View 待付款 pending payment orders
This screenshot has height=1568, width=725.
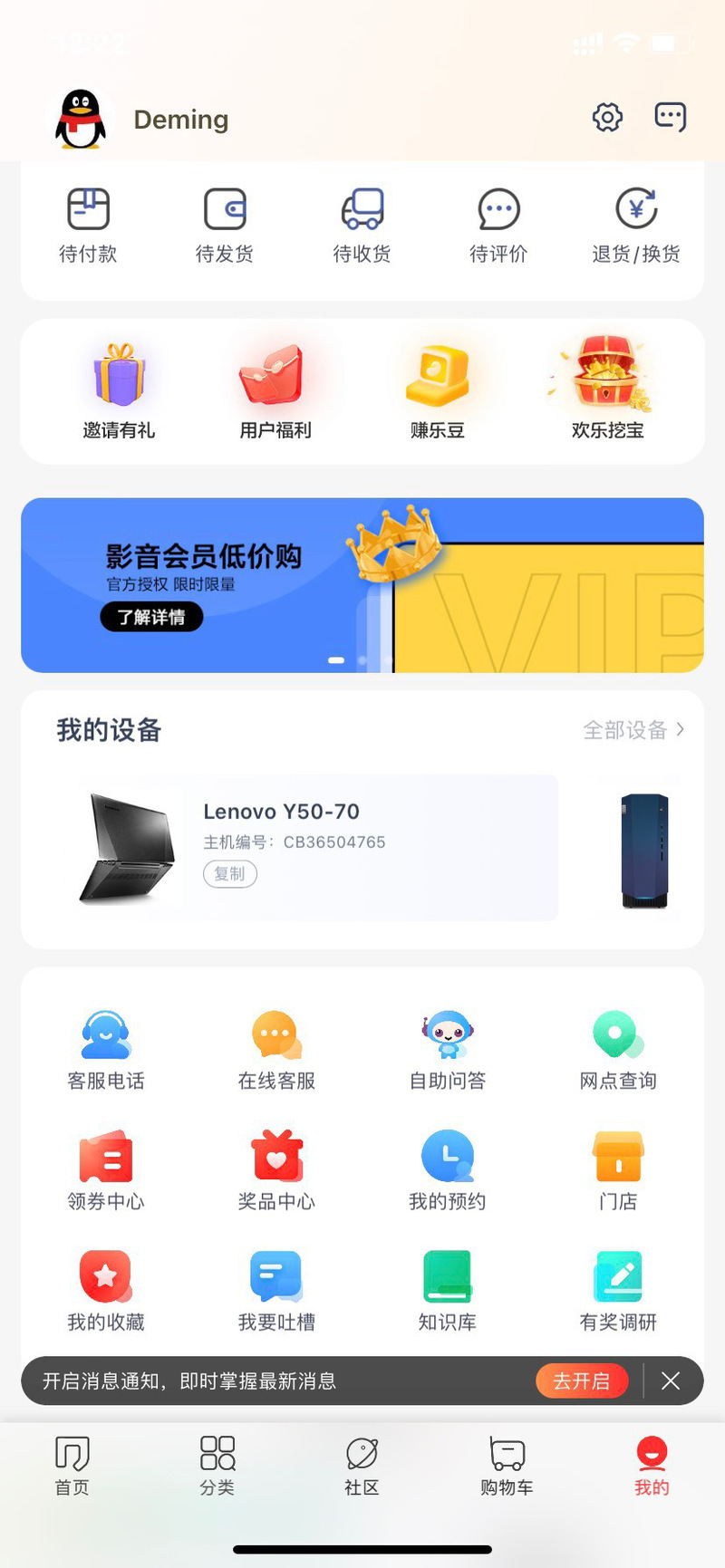(x=88, y=226)
